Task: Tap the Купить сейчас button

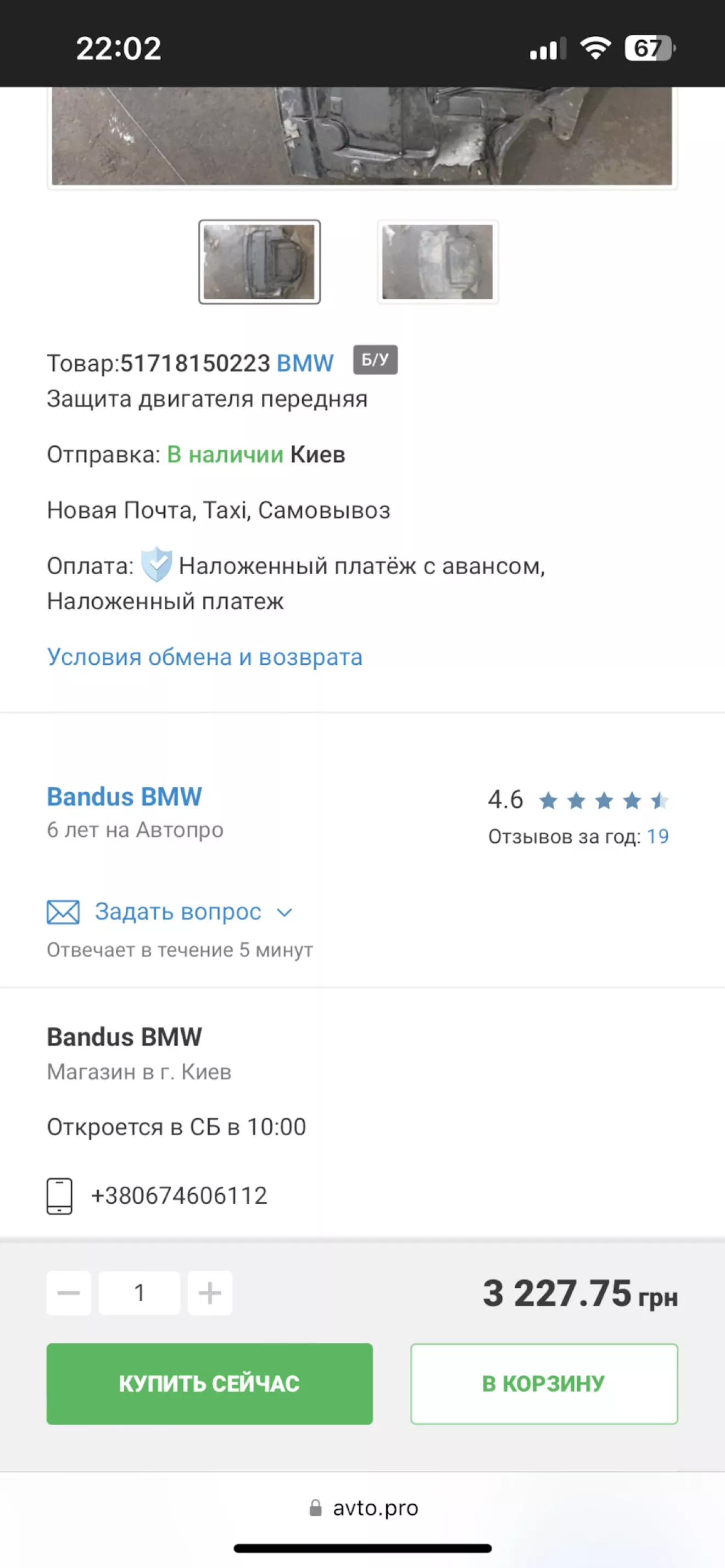Action: point(209,1383)
